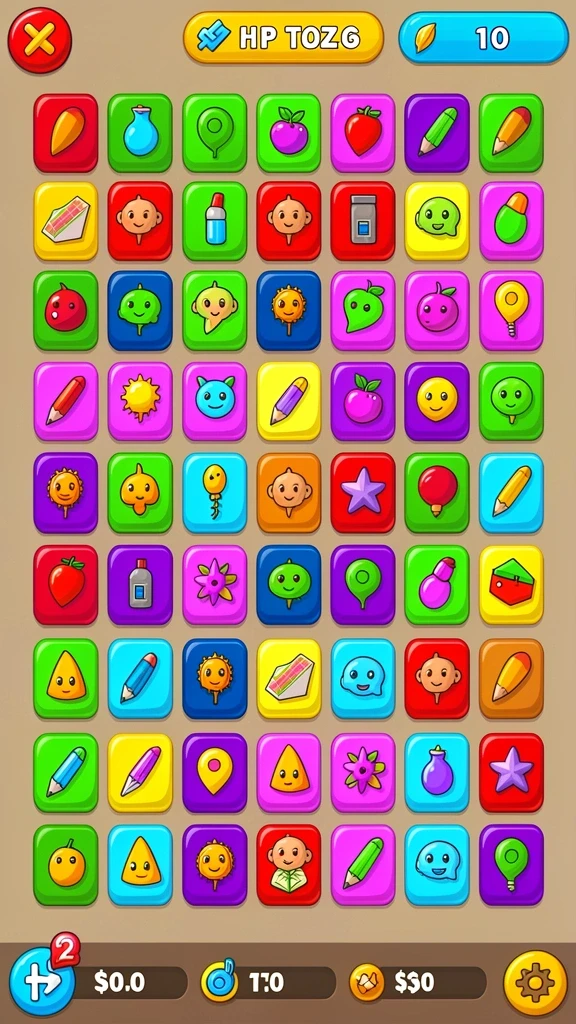
Task: Tap the yellow map pin on the purple tile
Action: click(x=215, y=773)
